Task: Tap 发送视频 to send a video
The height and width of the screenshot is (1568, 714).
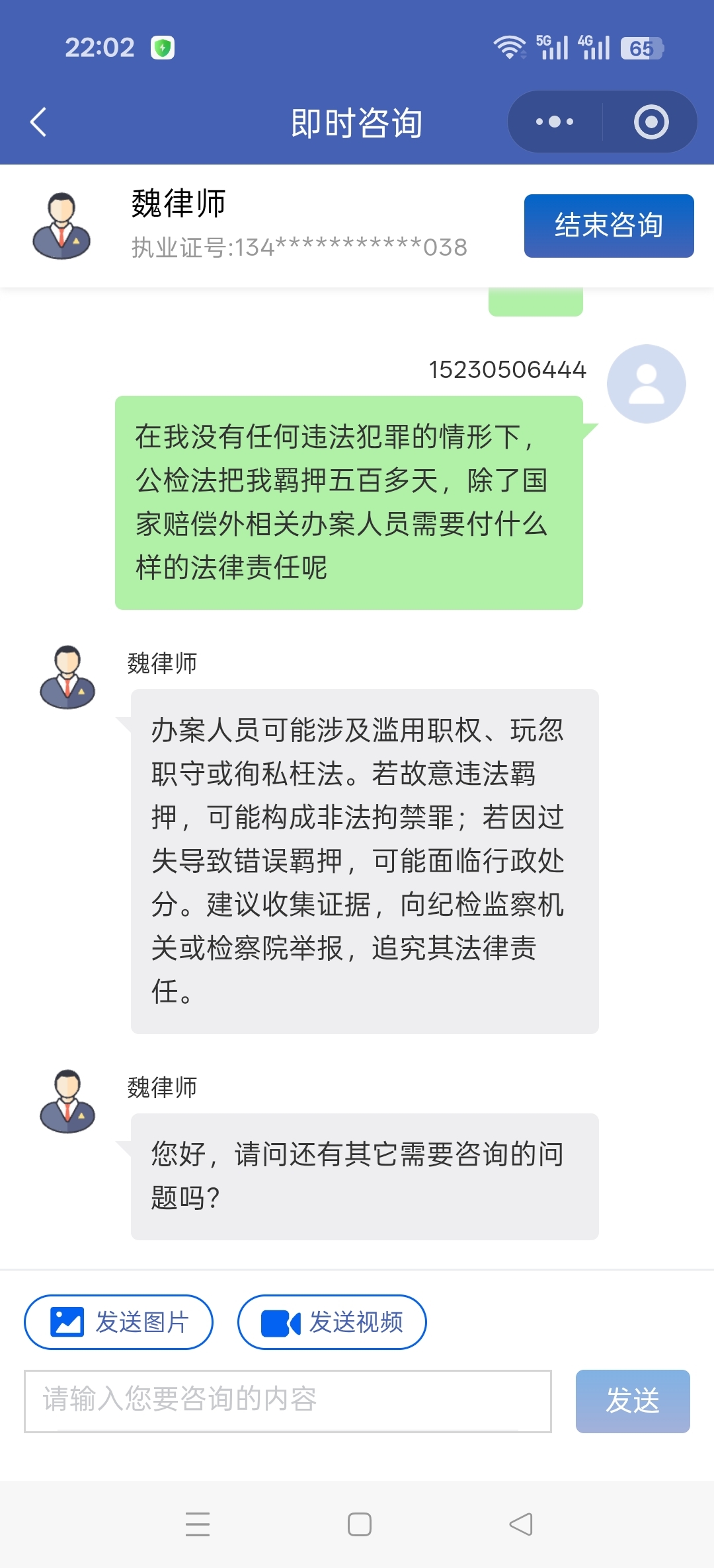Action: [x=332, y=1322]
